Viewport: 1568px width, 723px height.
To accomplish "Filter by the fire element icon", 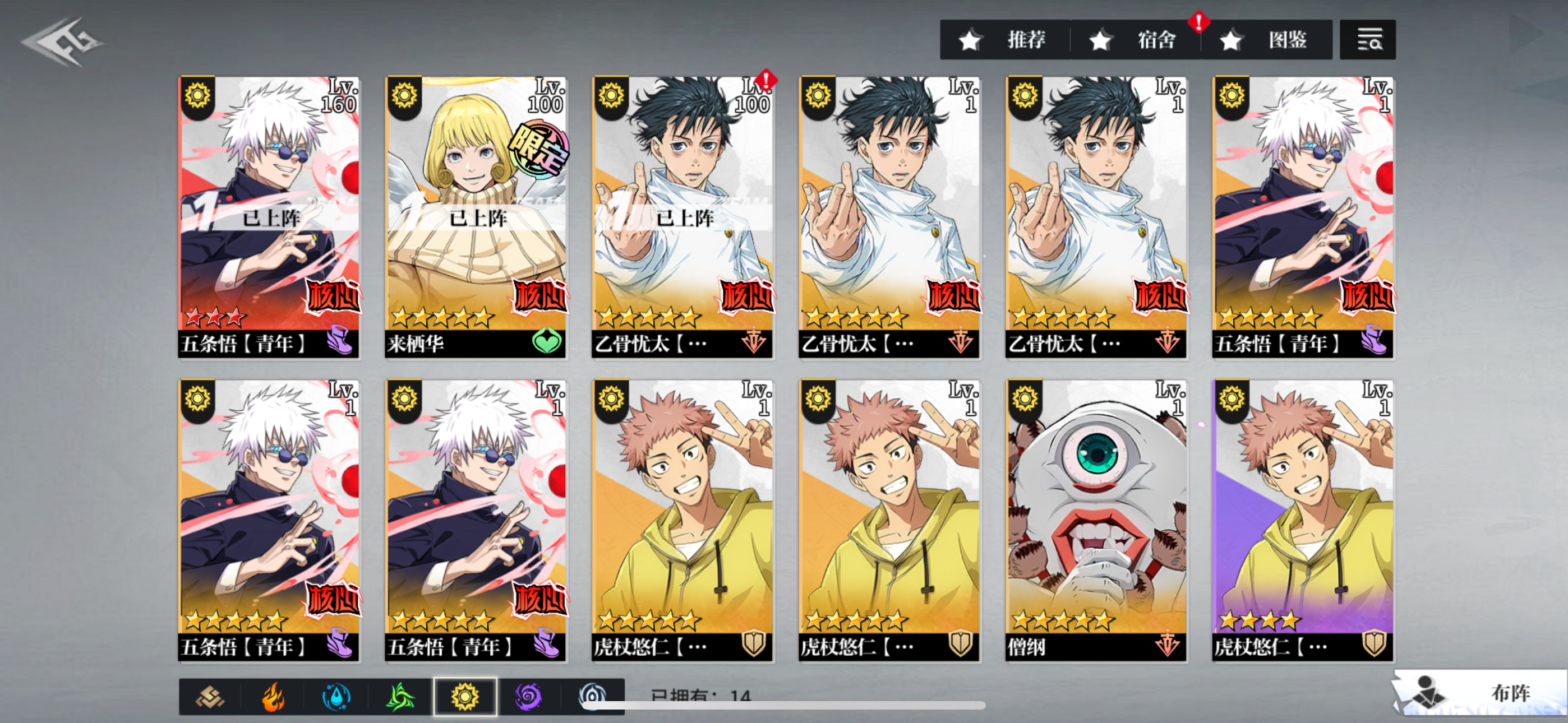I will (273, 697).
